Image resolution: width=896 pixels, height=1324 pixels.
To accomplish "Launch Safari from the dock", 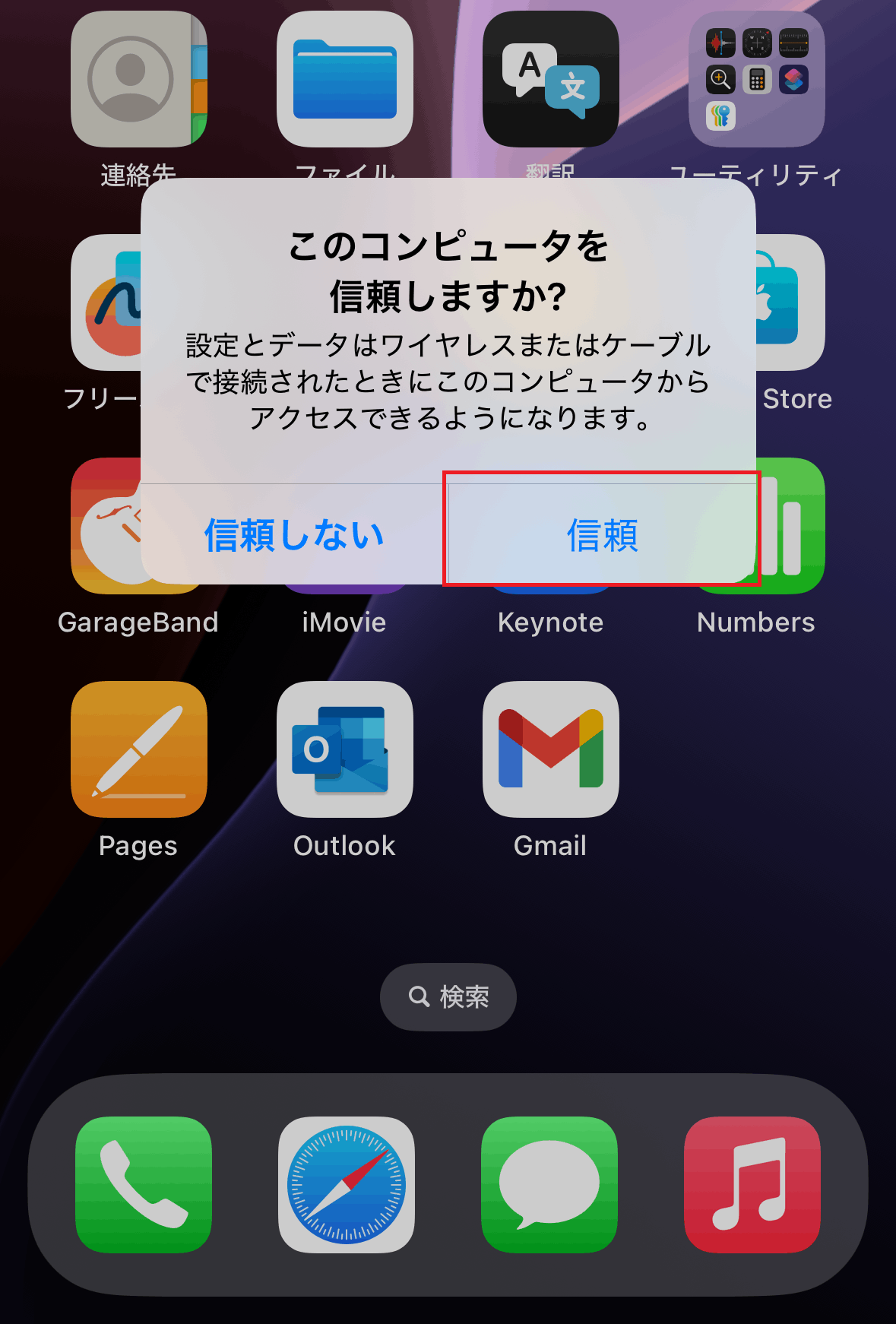I will click(x=347, y=1184).
